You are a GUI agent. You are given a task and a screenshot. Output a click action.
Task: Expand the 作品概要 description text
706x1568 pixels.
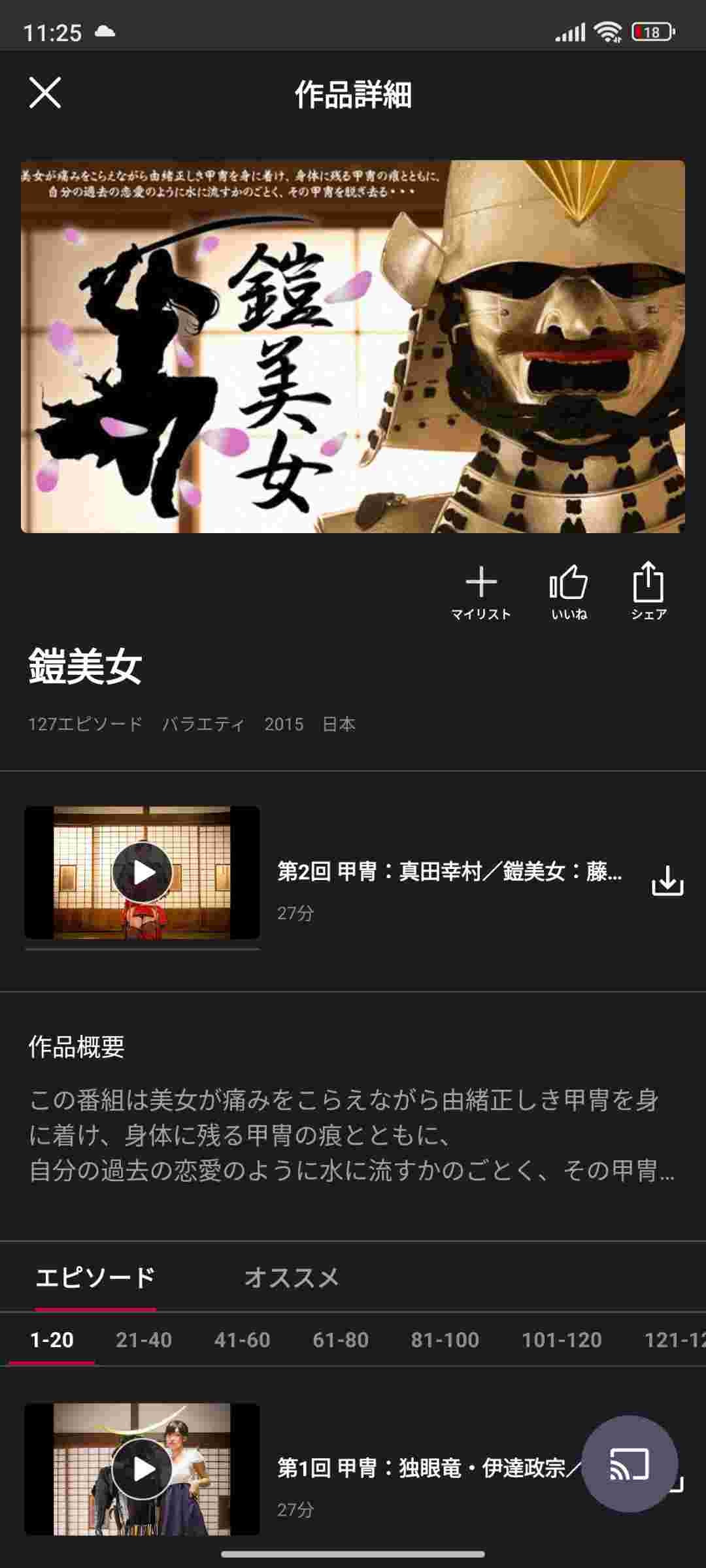click(352, 1135)
